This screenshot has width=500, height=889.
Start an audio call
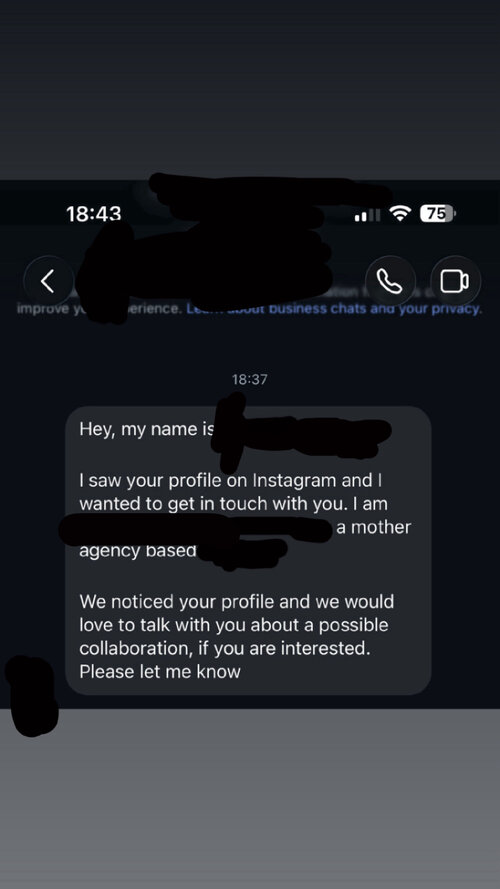point(390,281)
